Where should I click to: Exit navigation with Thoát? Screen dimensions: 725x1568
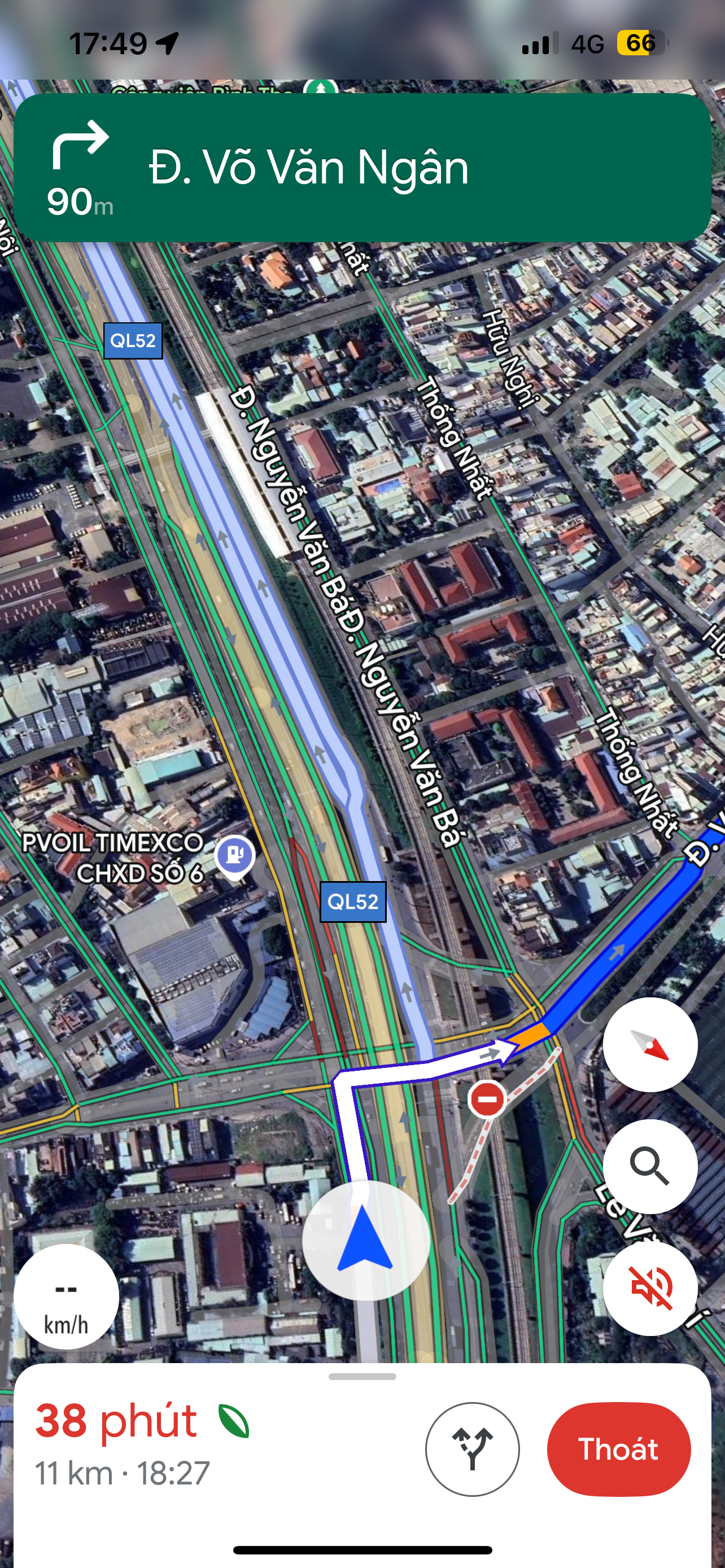[618, 1449]
